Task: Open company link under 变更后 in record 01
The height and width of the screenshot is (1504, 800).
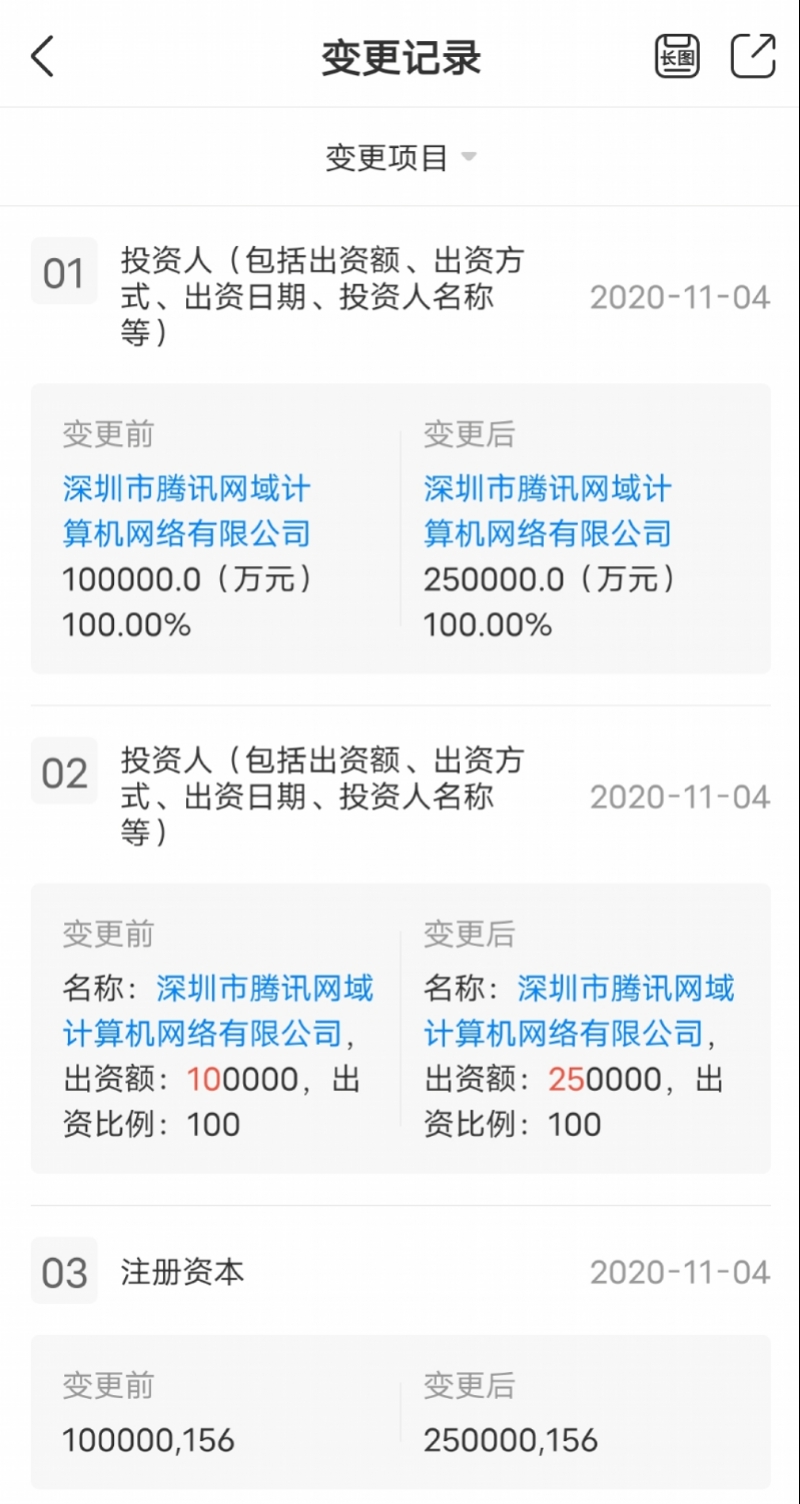Action: coord(547,511)
